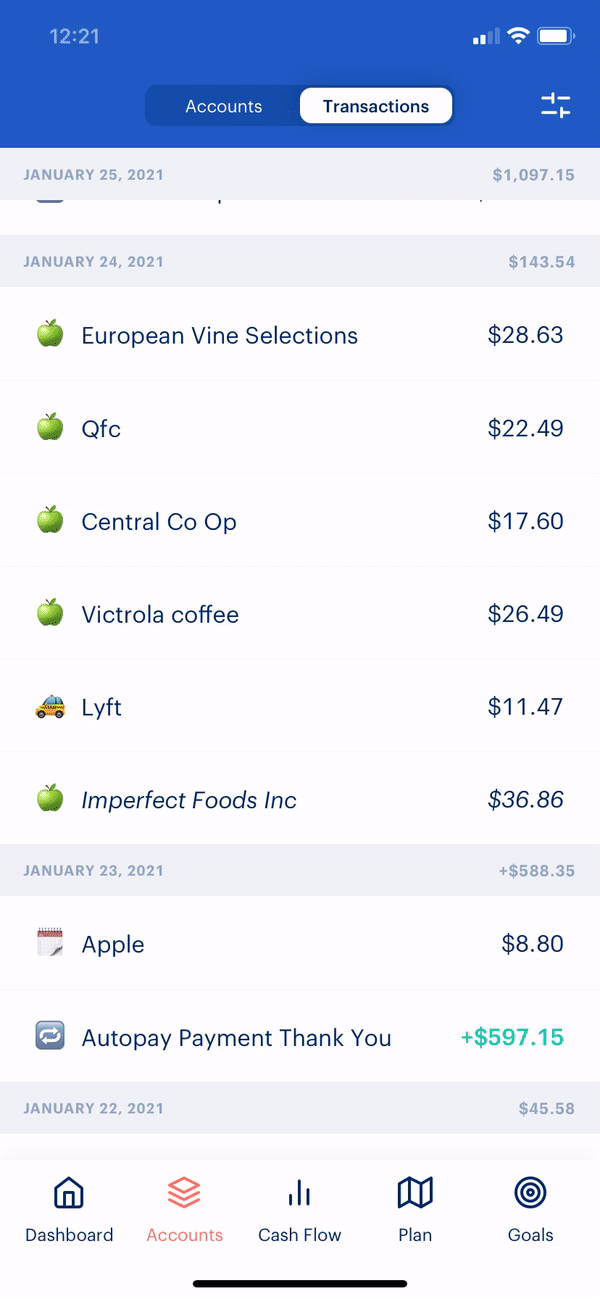The width and height of the screenshot is (600, 1299).
Task: Open the Victrola coffee transaction
Action: tap(300, 613)
